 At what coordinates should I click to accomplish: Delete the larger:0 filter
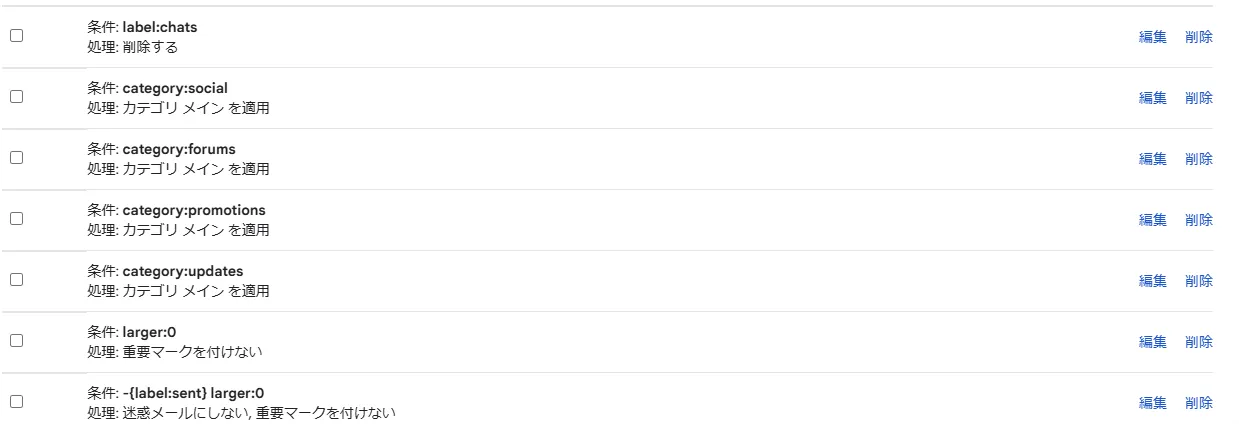click(x=1198, y=342)
